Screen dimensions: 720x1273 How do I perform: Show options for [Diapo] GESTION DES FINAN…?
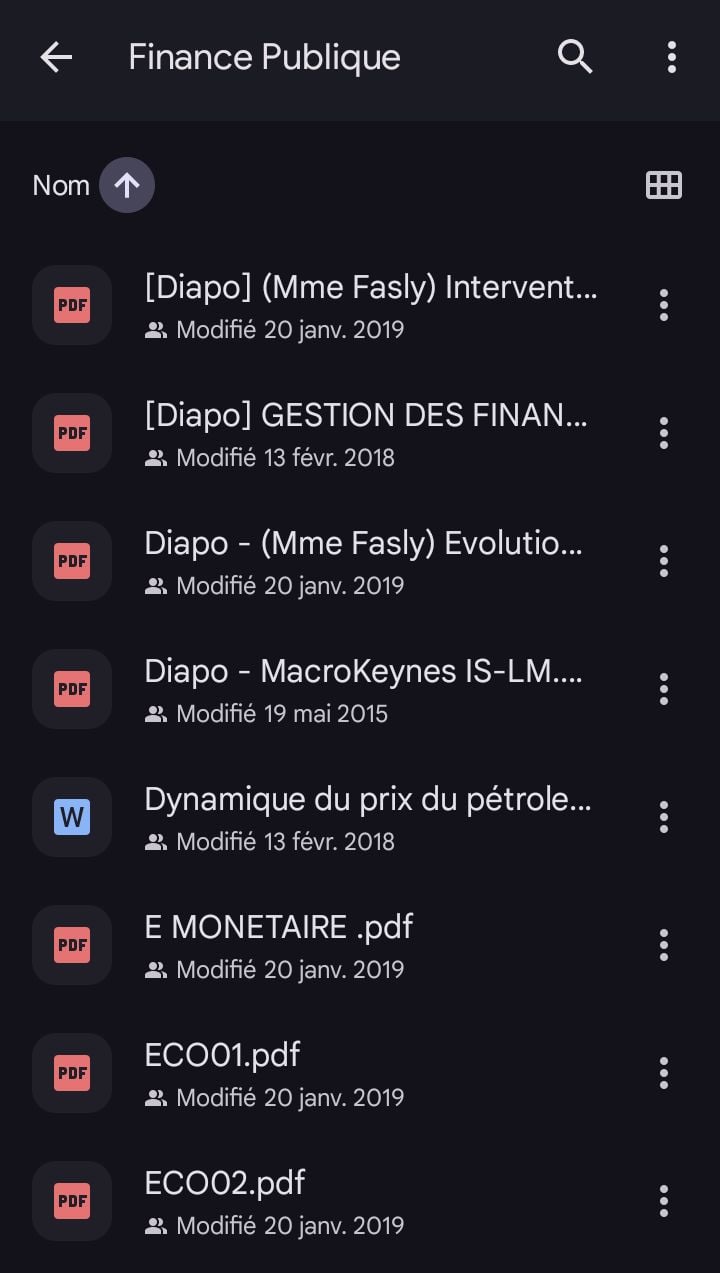pos(664,433)
